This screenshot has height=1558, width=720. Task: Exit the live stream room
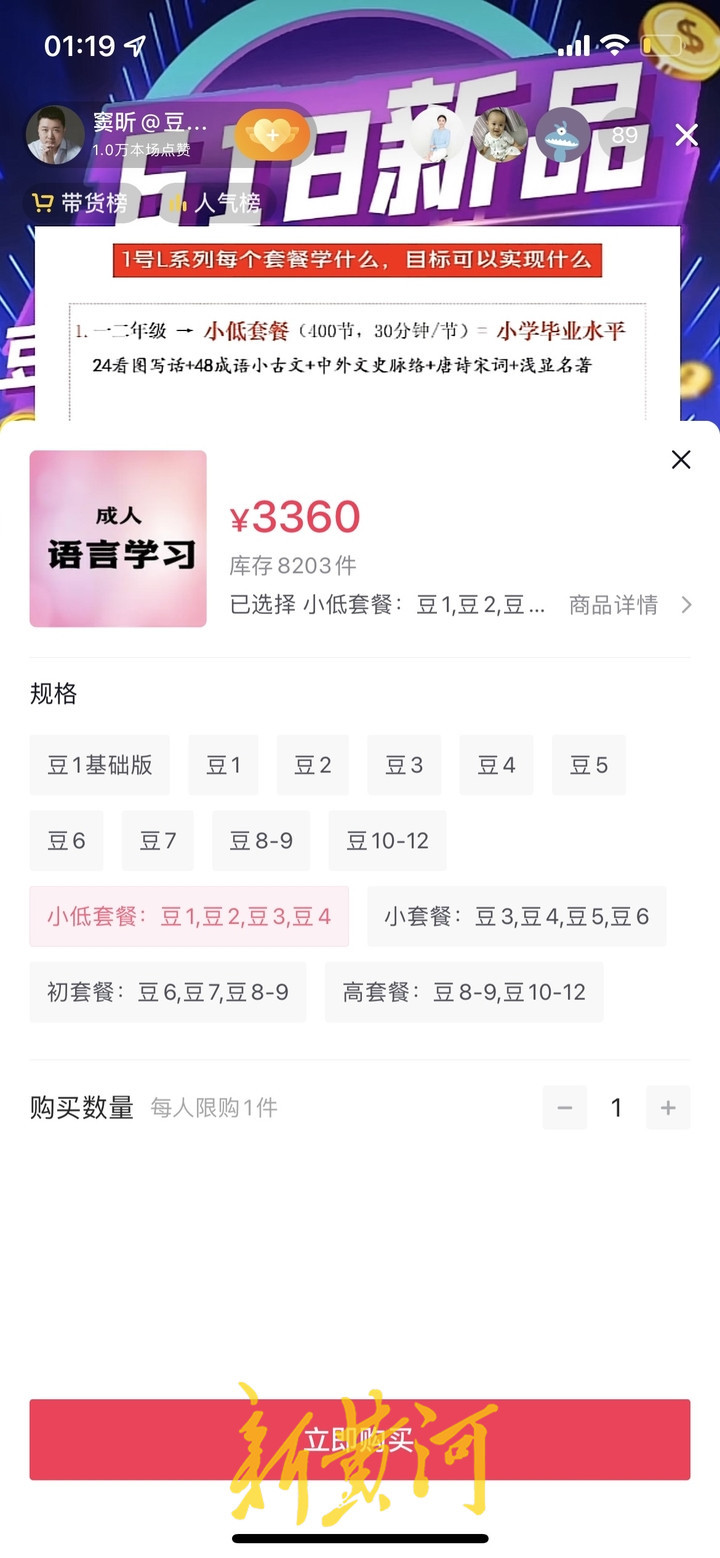(x=686, y=135)
